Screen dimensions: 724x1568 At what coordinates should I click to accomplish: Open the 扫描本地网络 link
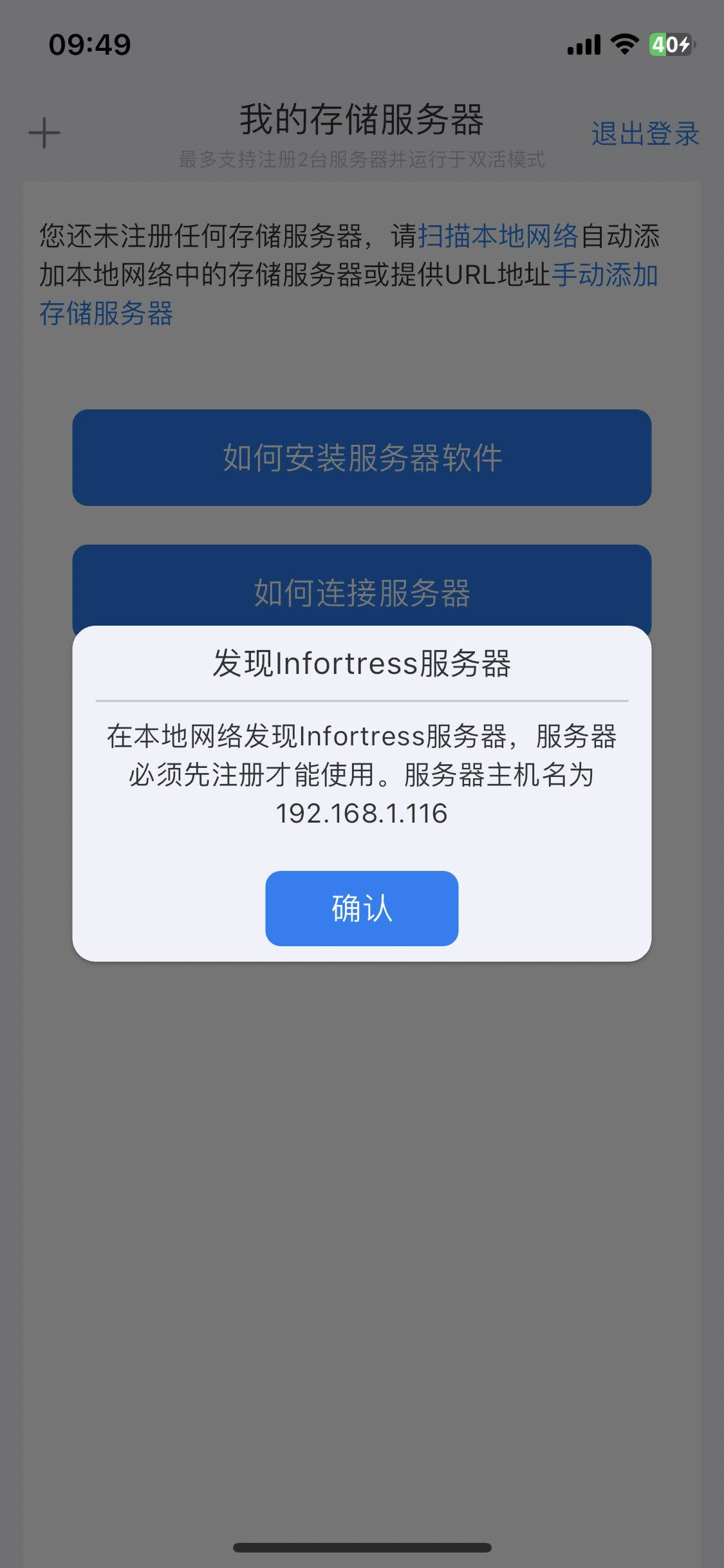pyautogui.click(x=498, y=236)
